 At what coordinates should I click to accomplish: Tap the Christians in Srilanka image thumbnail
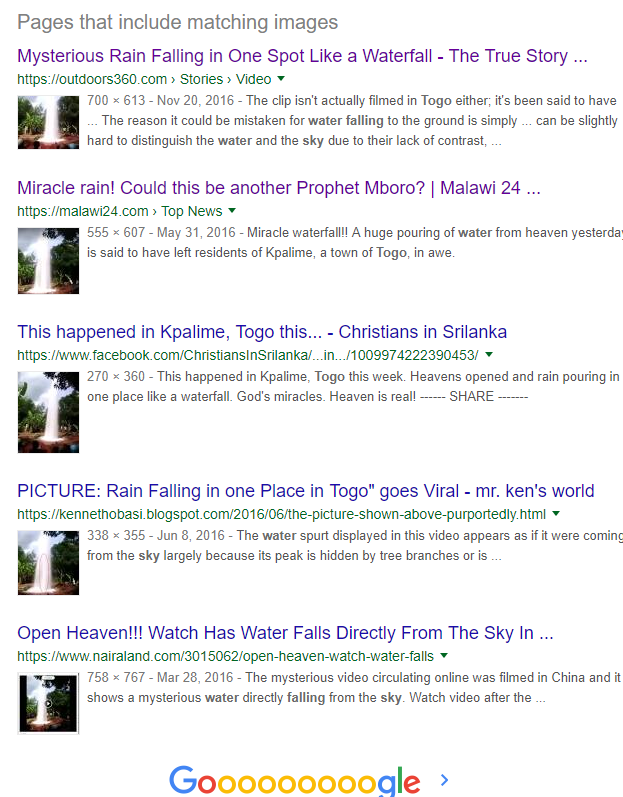48,413
